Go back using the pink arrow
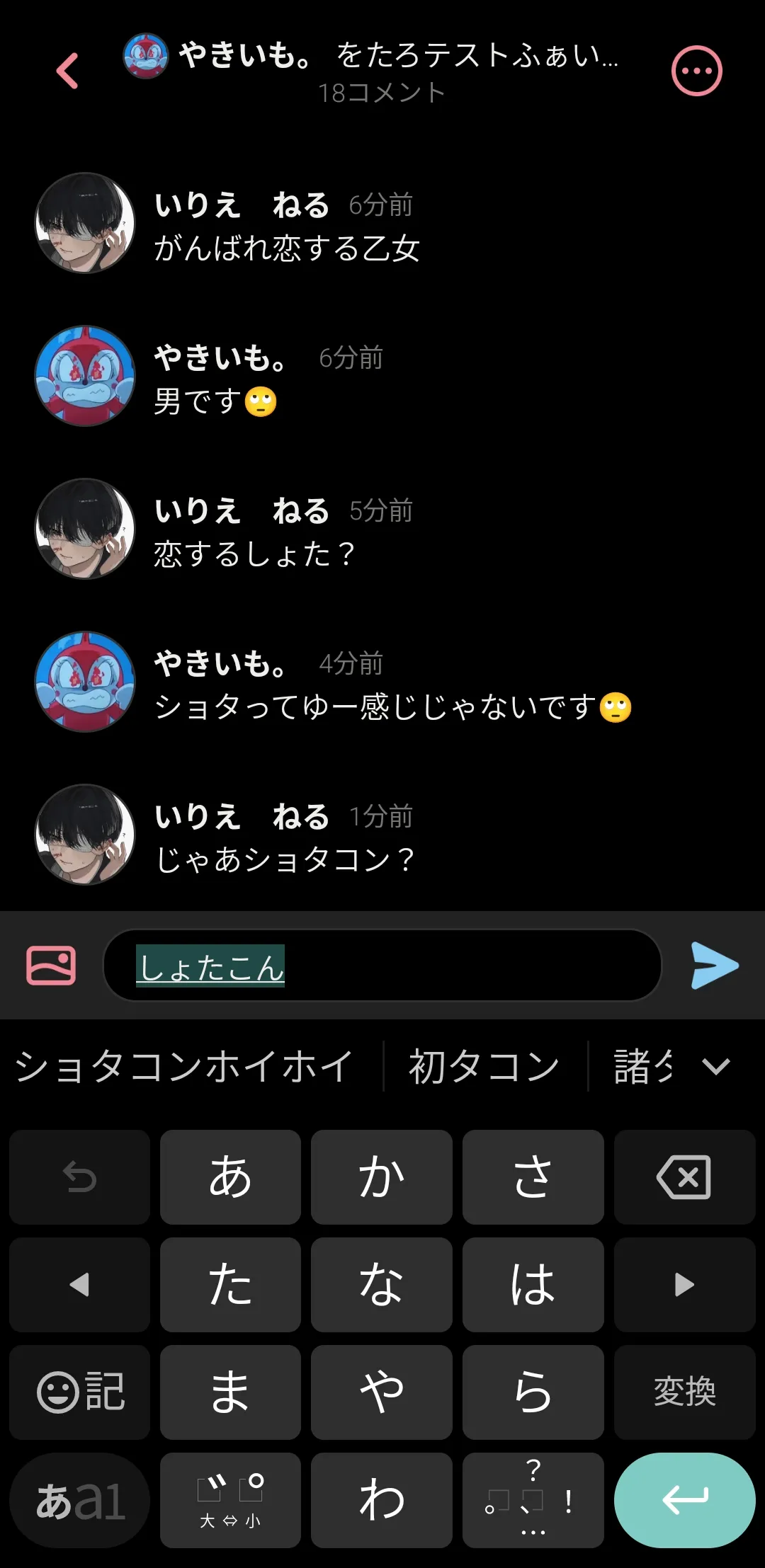This screenshot has width=765, height=1568. click(67, 71)
